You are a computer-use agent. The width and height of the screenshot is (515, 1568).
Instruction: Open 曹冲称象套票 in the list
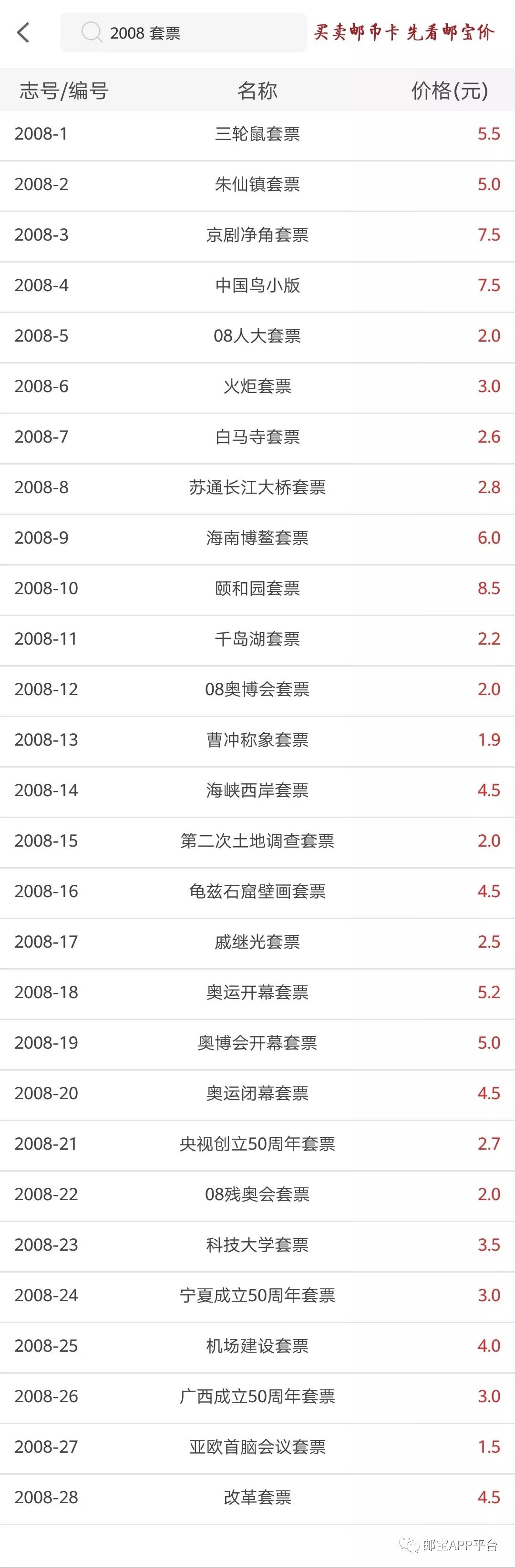pos(257,740)
